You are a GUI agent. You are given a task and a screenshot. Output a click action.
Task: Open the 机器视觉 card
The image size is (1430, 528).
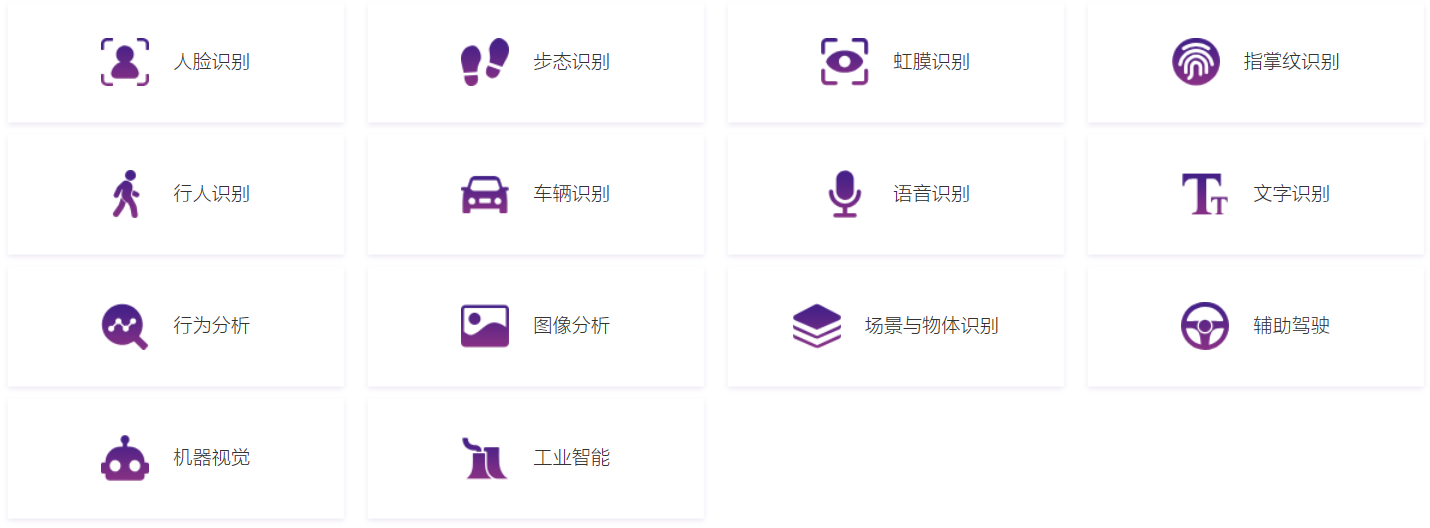coord(176,458)
